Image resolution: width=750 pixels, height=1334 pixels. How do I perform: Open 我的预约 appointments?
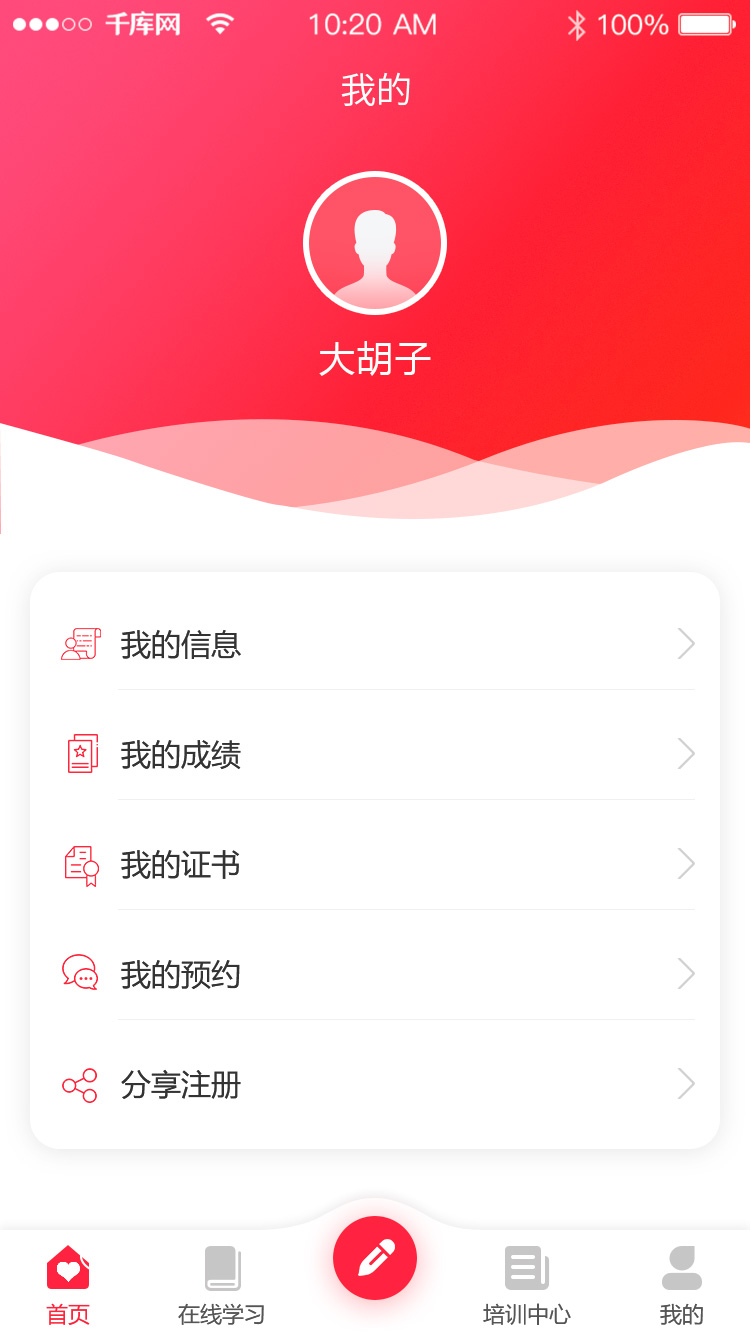pos(375,974)
